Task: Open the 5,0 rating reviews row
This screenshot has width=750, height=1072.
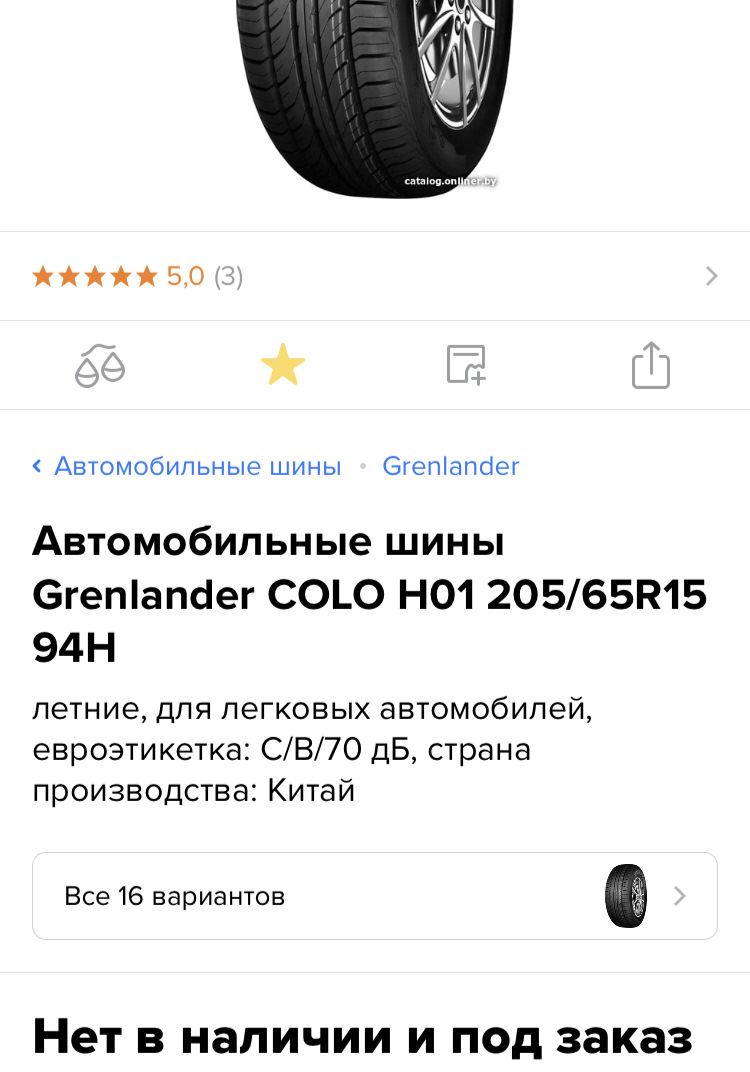Action: coord(374,276)
